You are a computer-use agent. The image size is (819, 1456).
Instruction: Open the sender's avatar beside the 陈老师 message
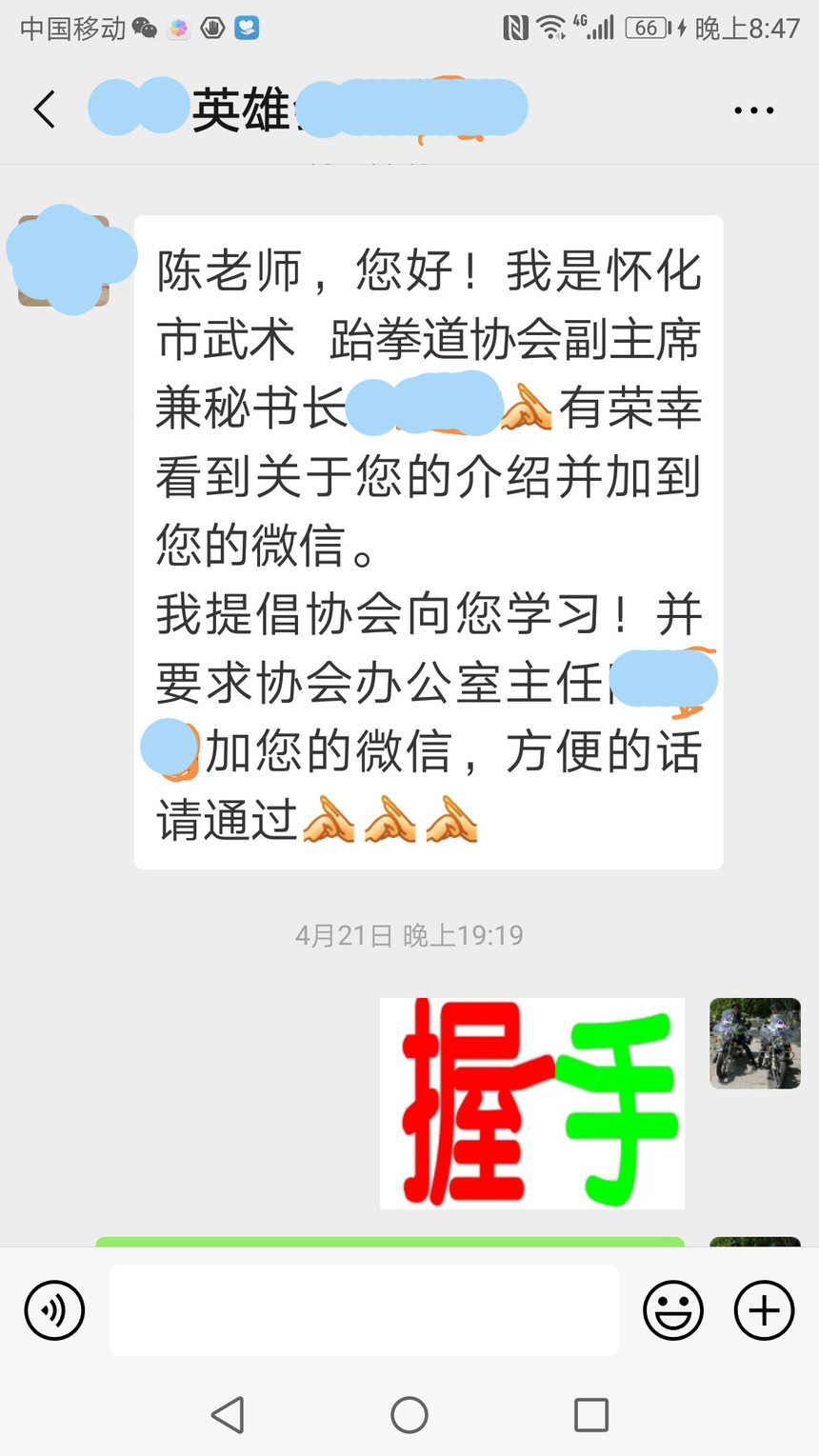point(63,261)
